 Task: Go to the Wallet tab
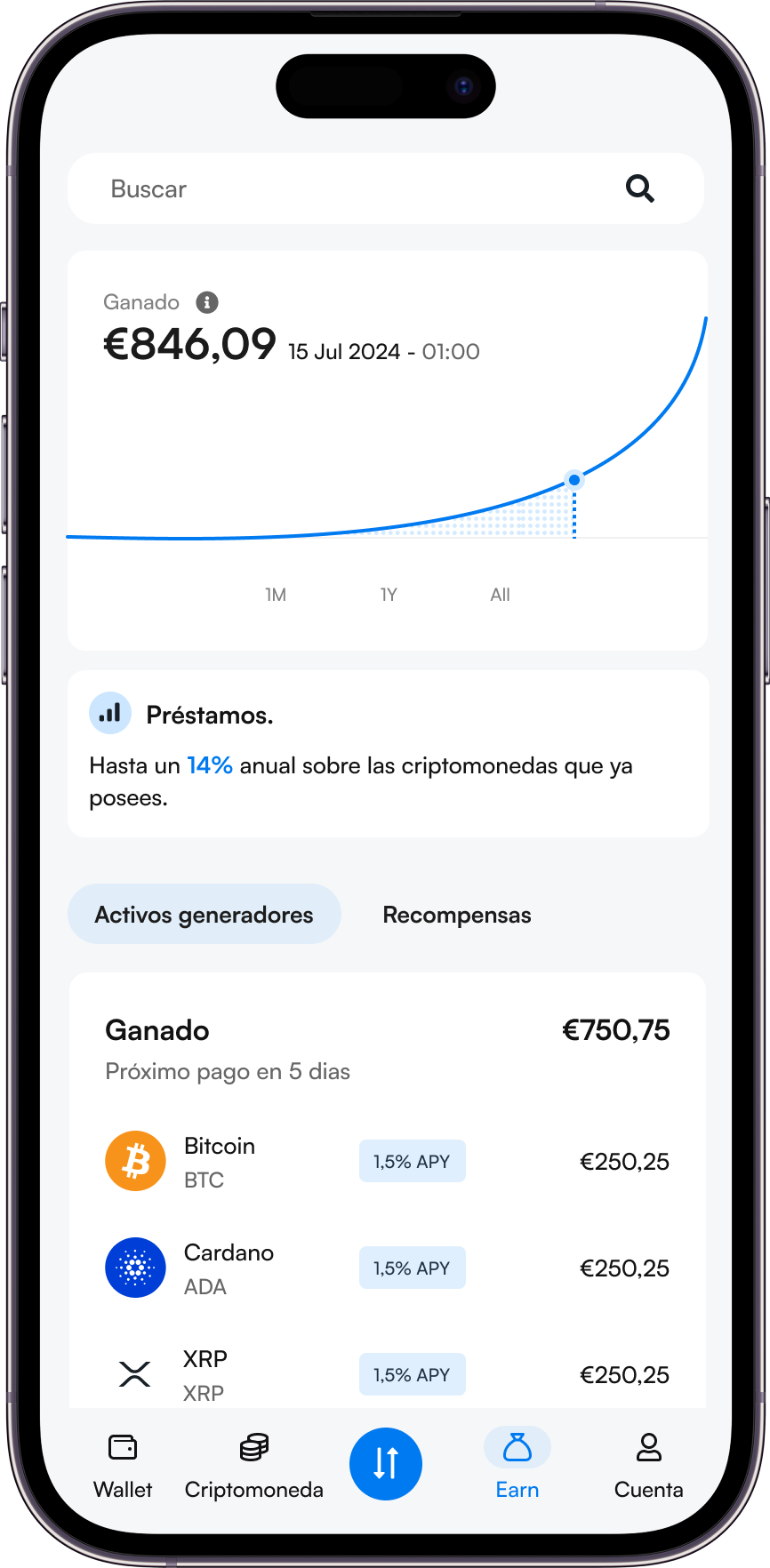(x=123, y=1465)
